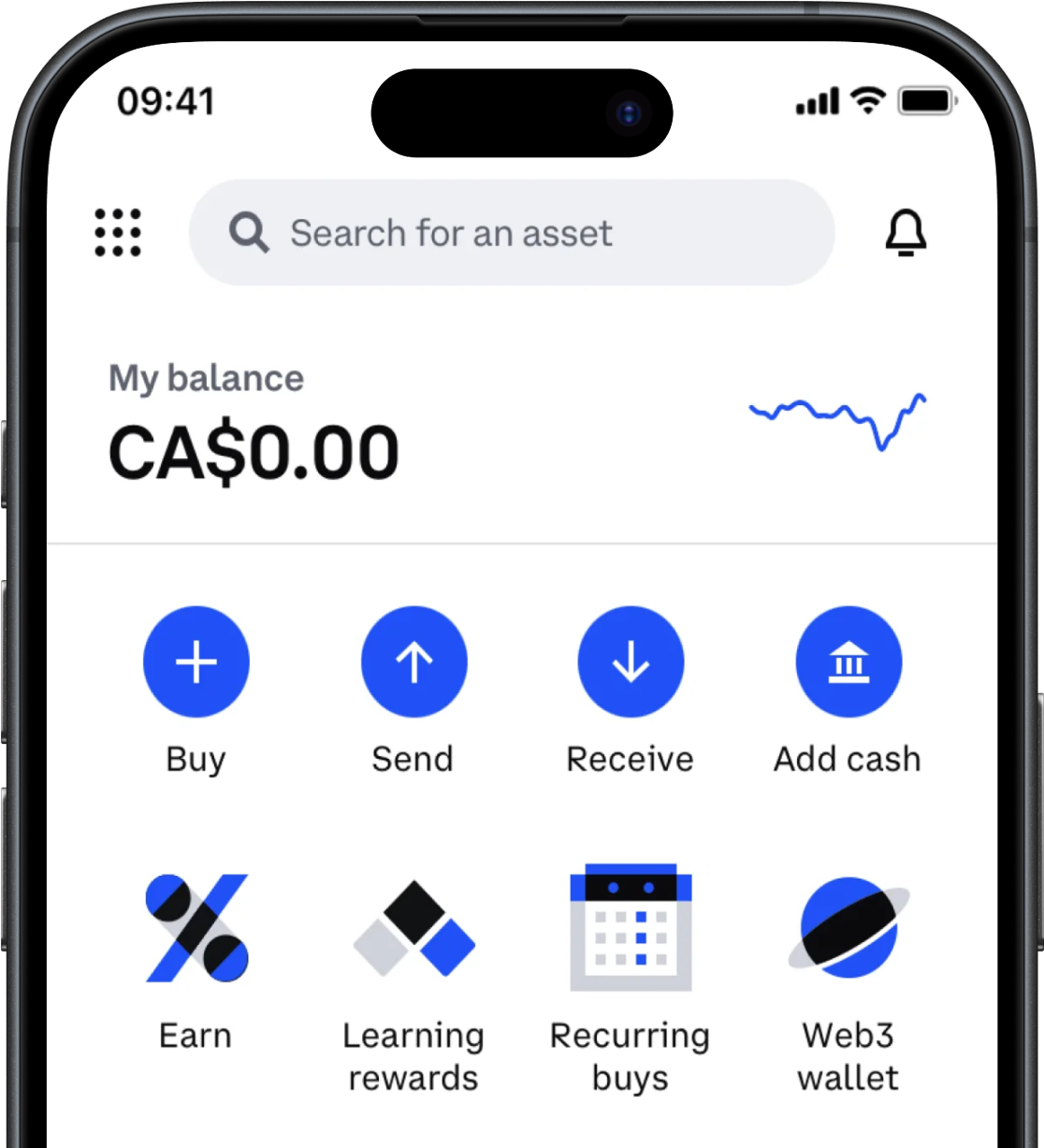Tap the Send icon
Viewport: 1044px width, 1148px height.
click(413, 661)
